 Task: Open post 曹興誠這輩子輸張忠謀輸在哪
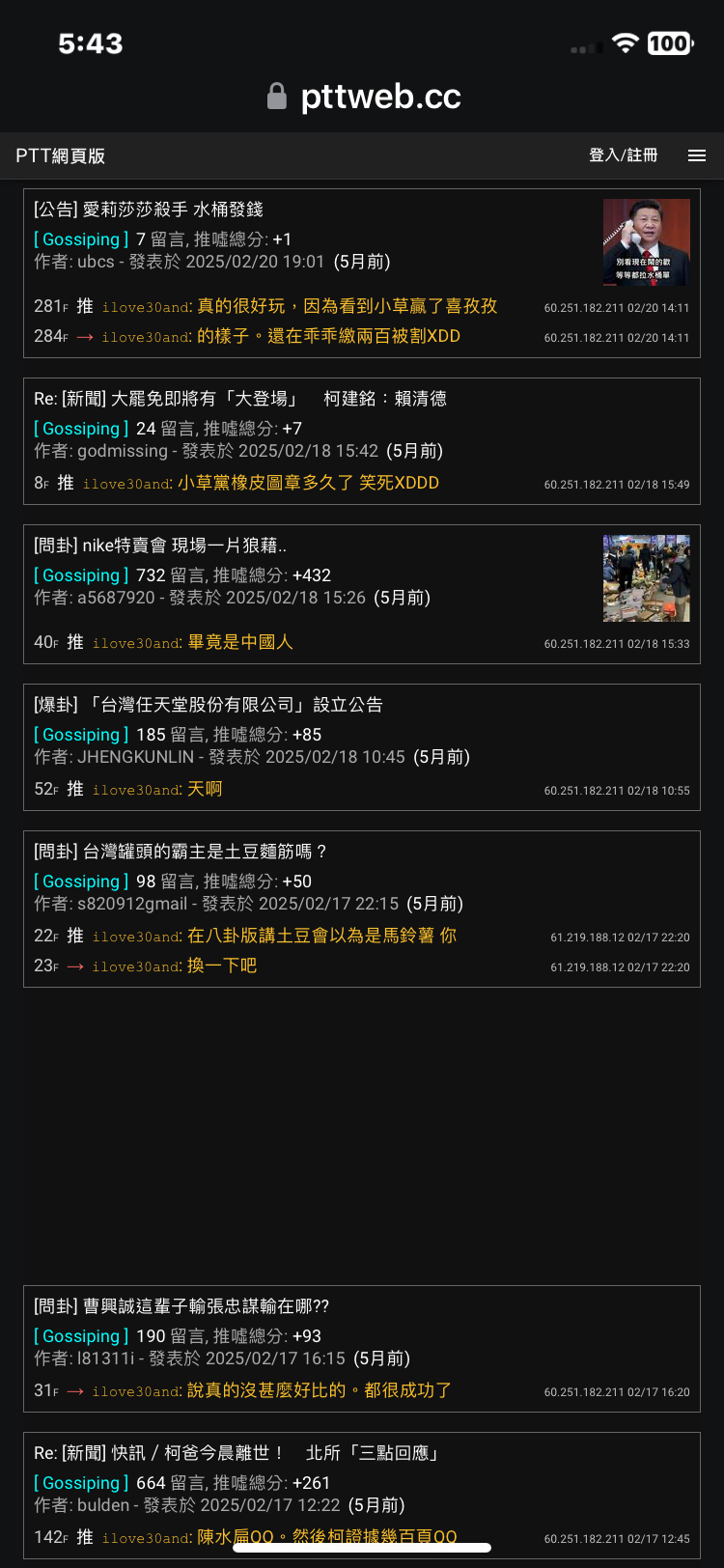[x=181, y=1306]
